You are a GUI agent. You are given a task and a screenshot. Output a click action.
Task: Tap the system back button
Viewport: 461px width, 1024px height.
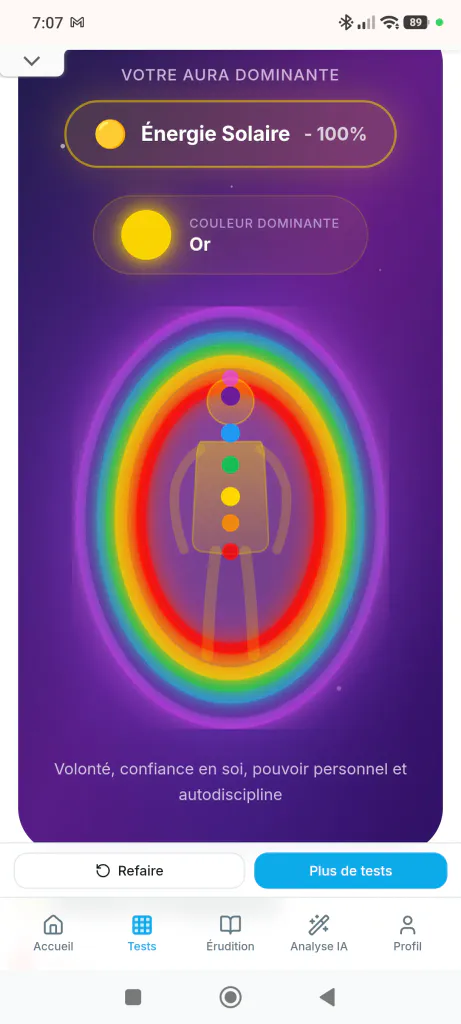(x=327, y=997)
